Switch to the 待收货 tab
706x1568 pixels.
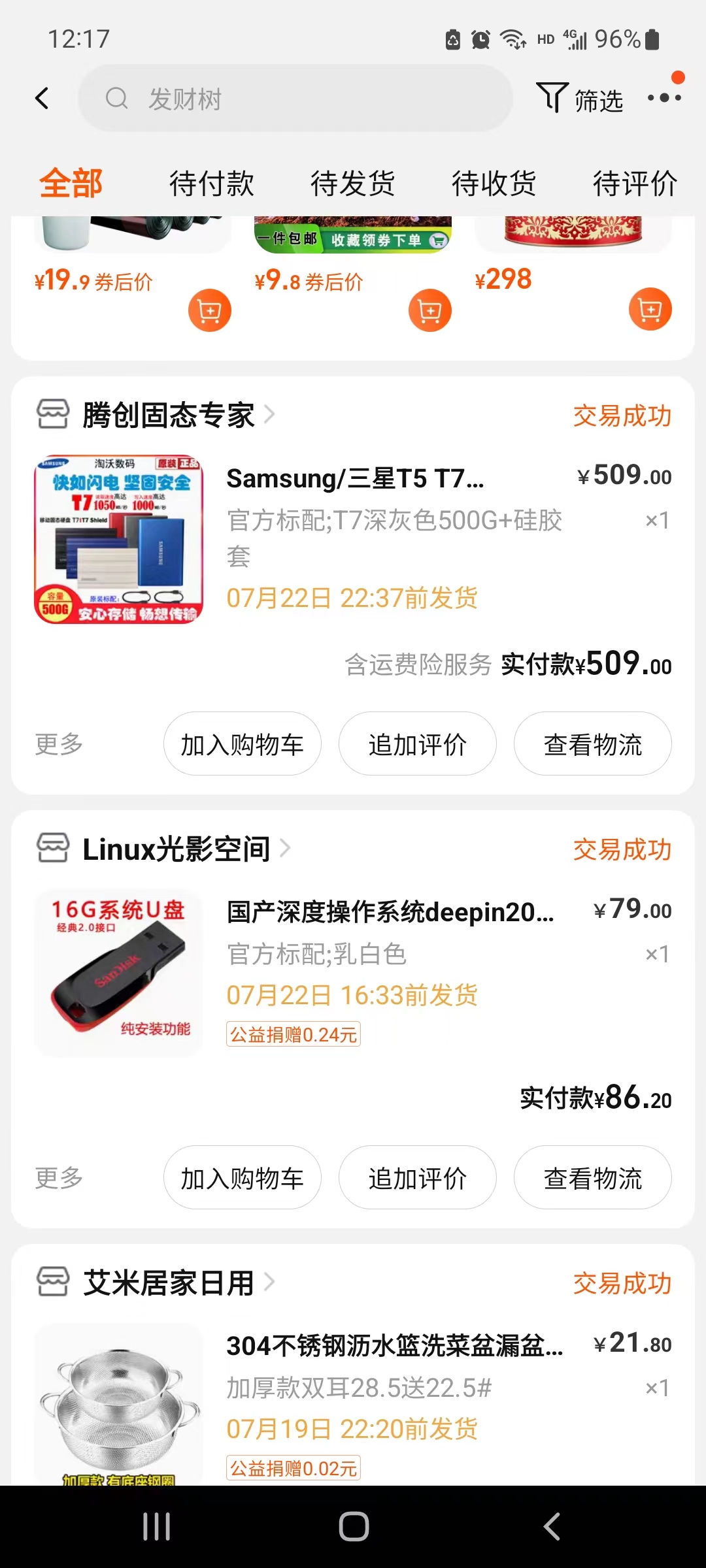494,183
